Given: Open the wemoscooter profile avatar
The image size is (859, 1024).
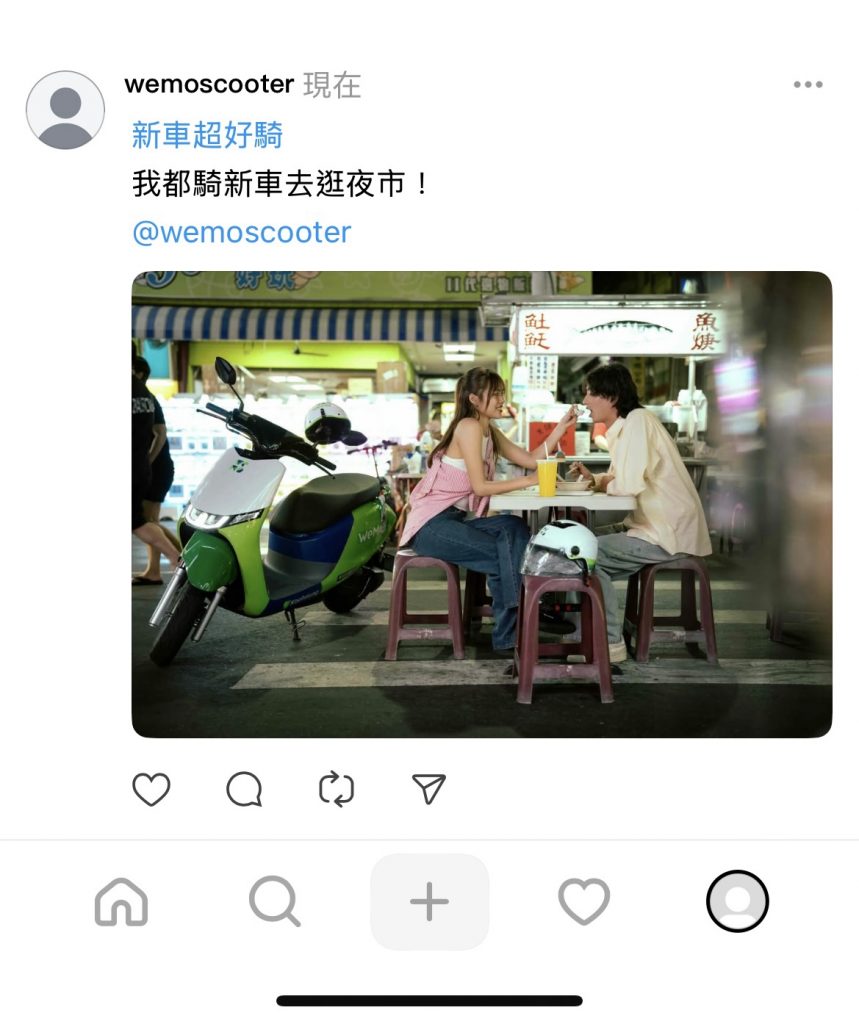Looking at the screenshot, I should pos(65,110).
